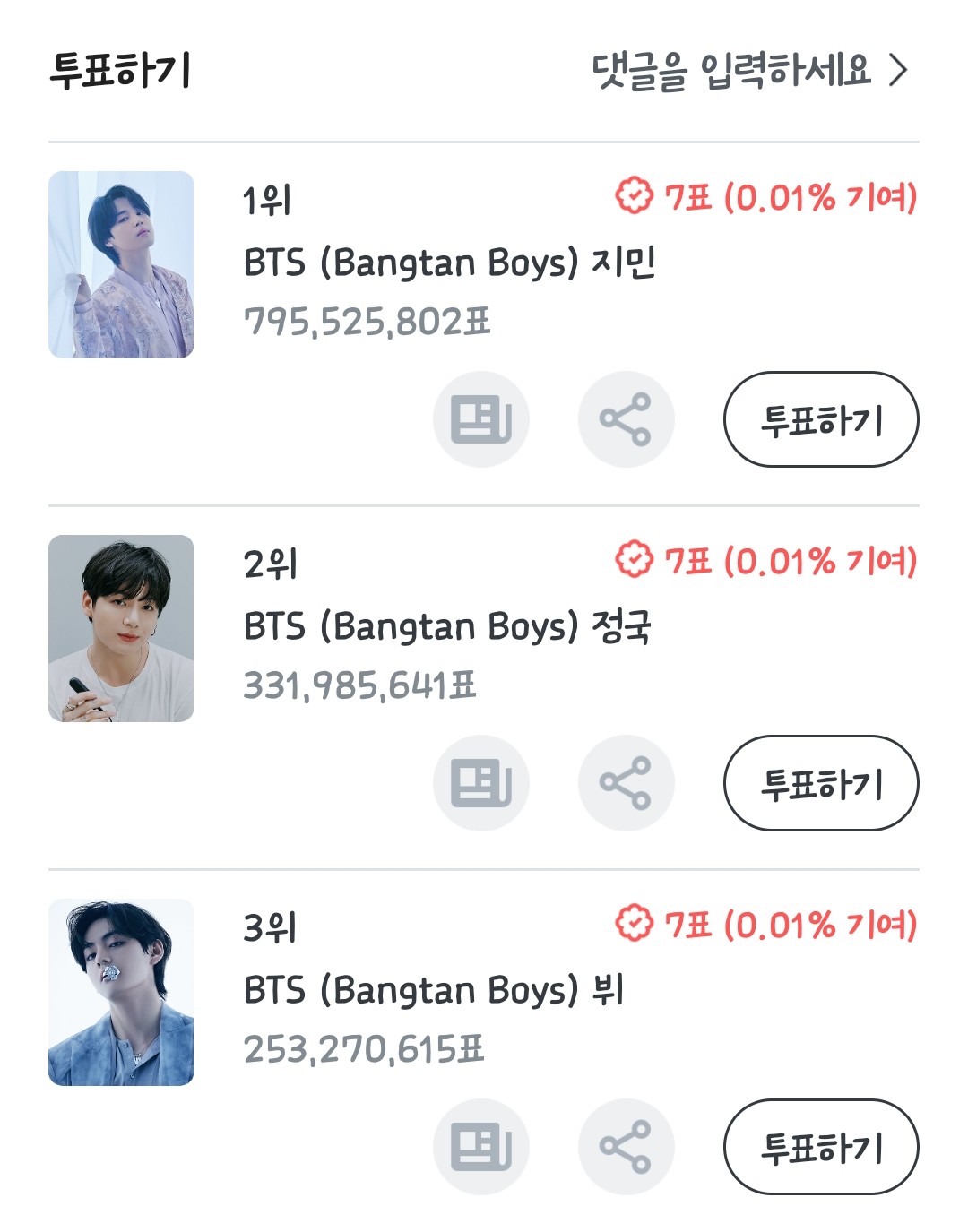The height and width of the screenshot is (1232, 968).
Task: Open the comment input '댓글을 입력하세요'
Action: click(749, 70)
